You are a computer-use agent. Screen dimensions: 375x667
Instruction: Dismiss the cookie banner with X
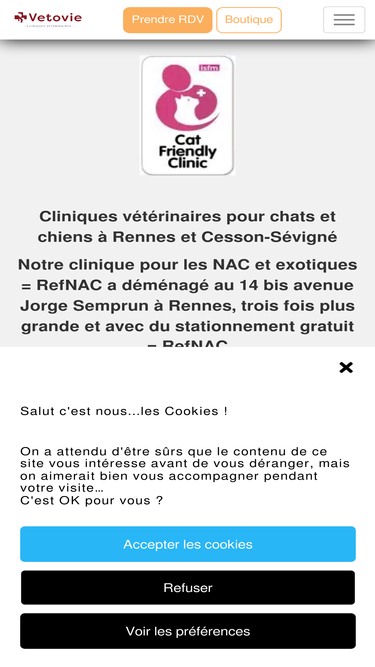click(346, 368)
